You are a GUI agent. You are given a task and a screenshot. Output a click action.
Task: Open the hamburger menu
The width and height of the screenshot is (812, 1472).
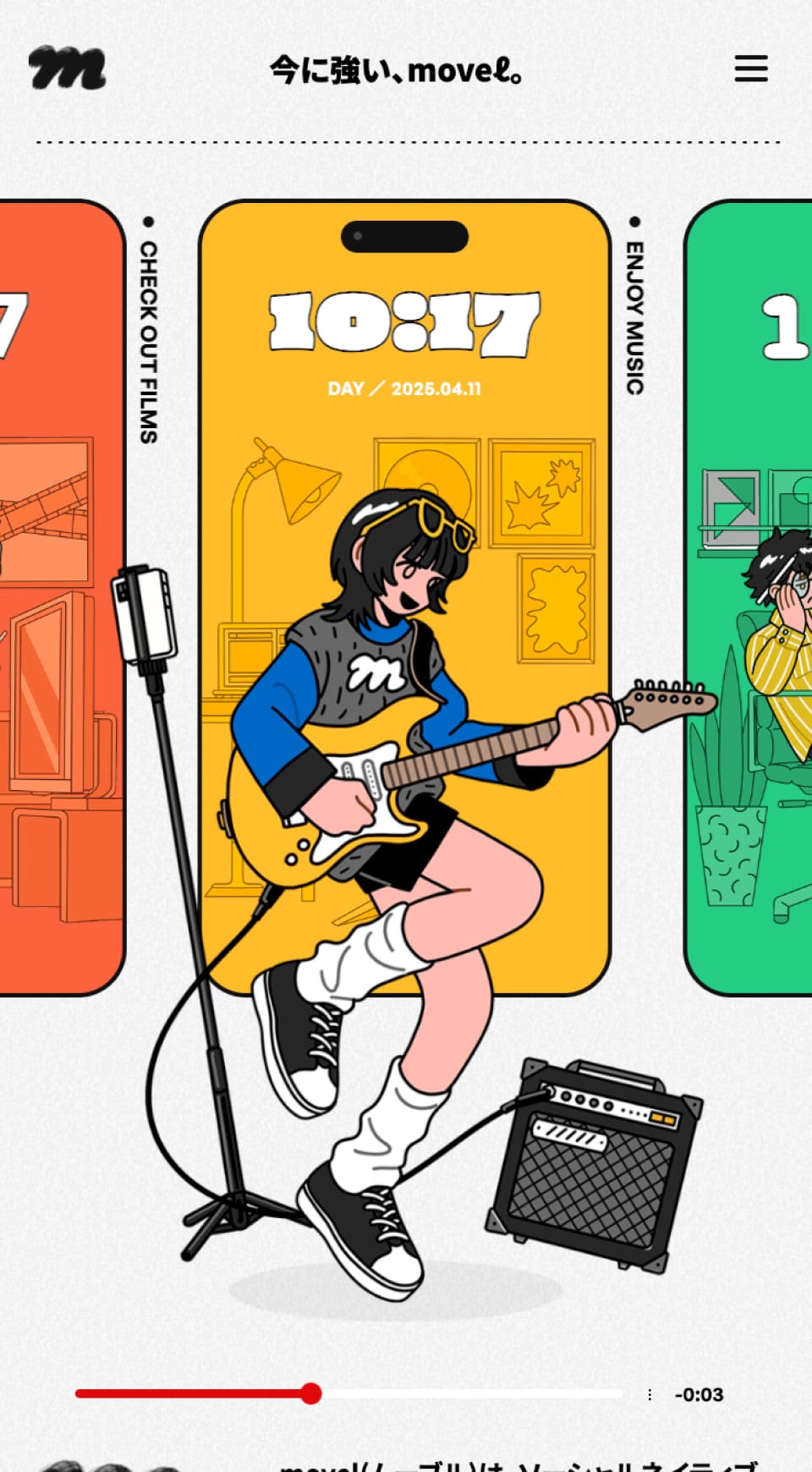[x=750, y=69]
